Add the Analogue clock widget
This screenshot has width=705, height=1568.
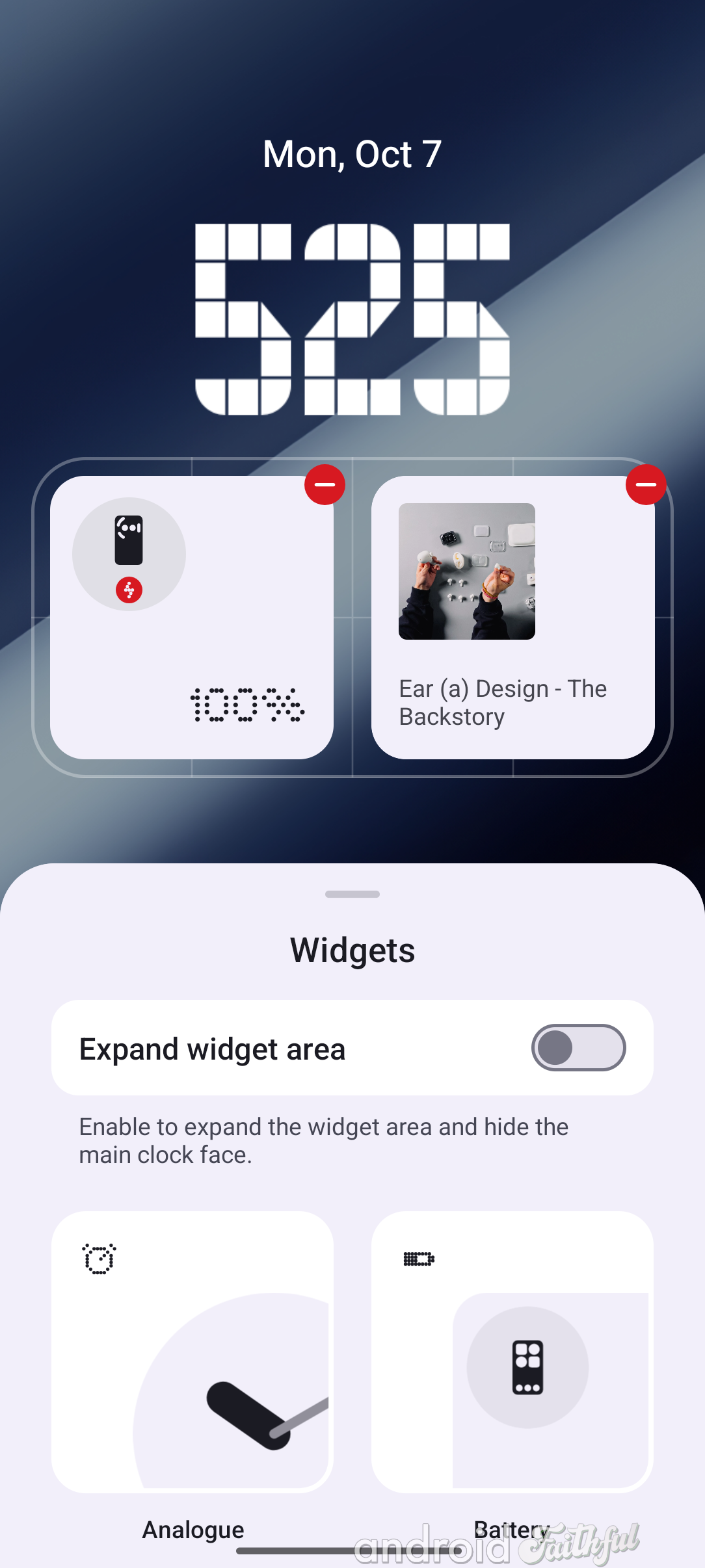point(193,1352)
